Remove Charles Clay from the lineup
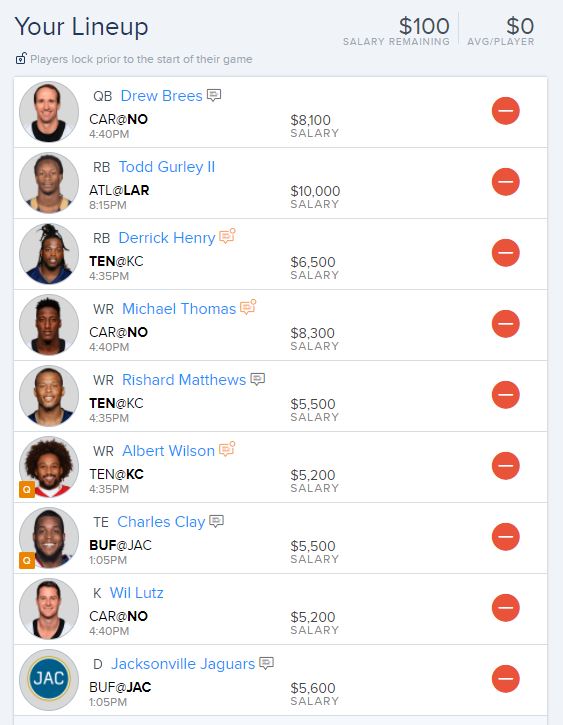This screenshot has width=563, height=725. [506, 537]
